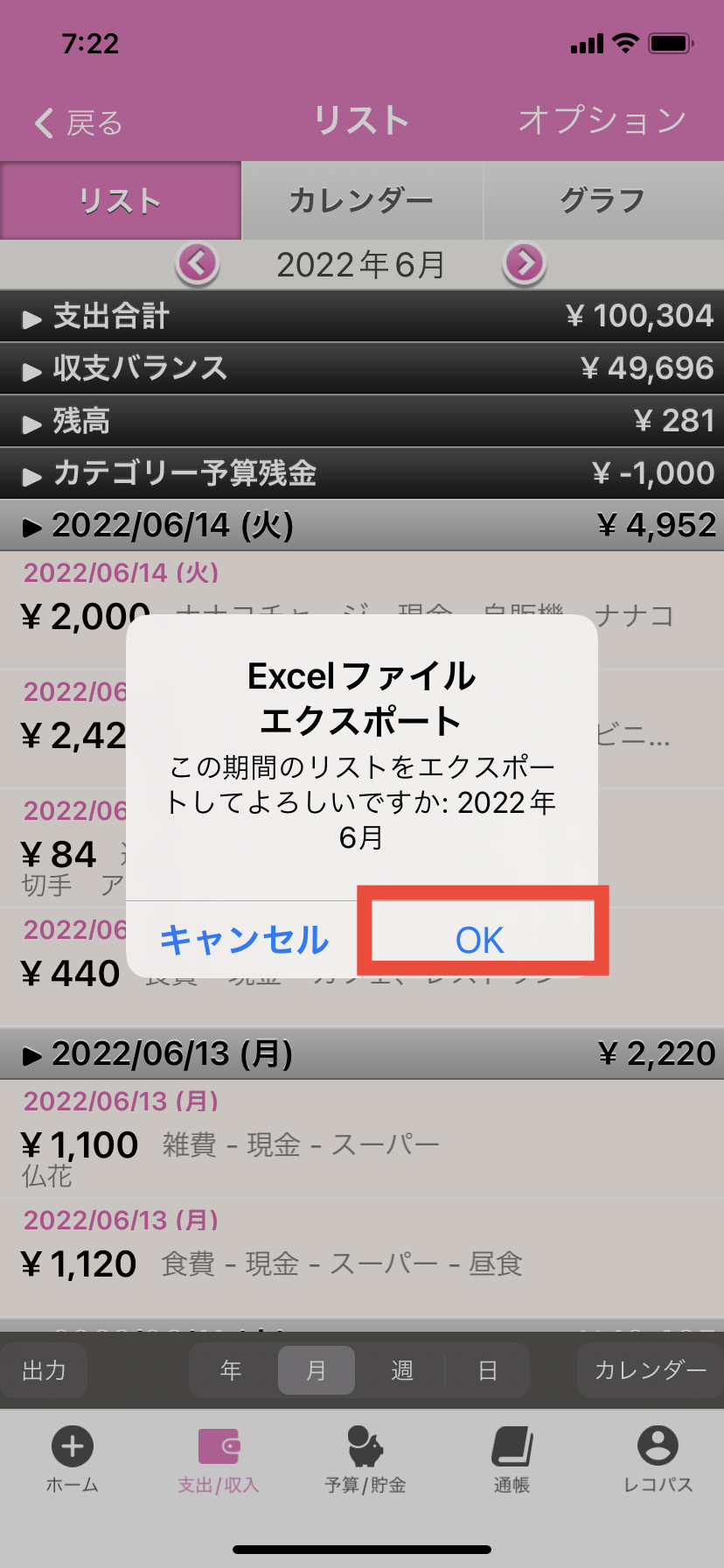Screen dimensions: 724x1568
Task: Expand the 収支バランス row
Action: [x=362, y=368]
